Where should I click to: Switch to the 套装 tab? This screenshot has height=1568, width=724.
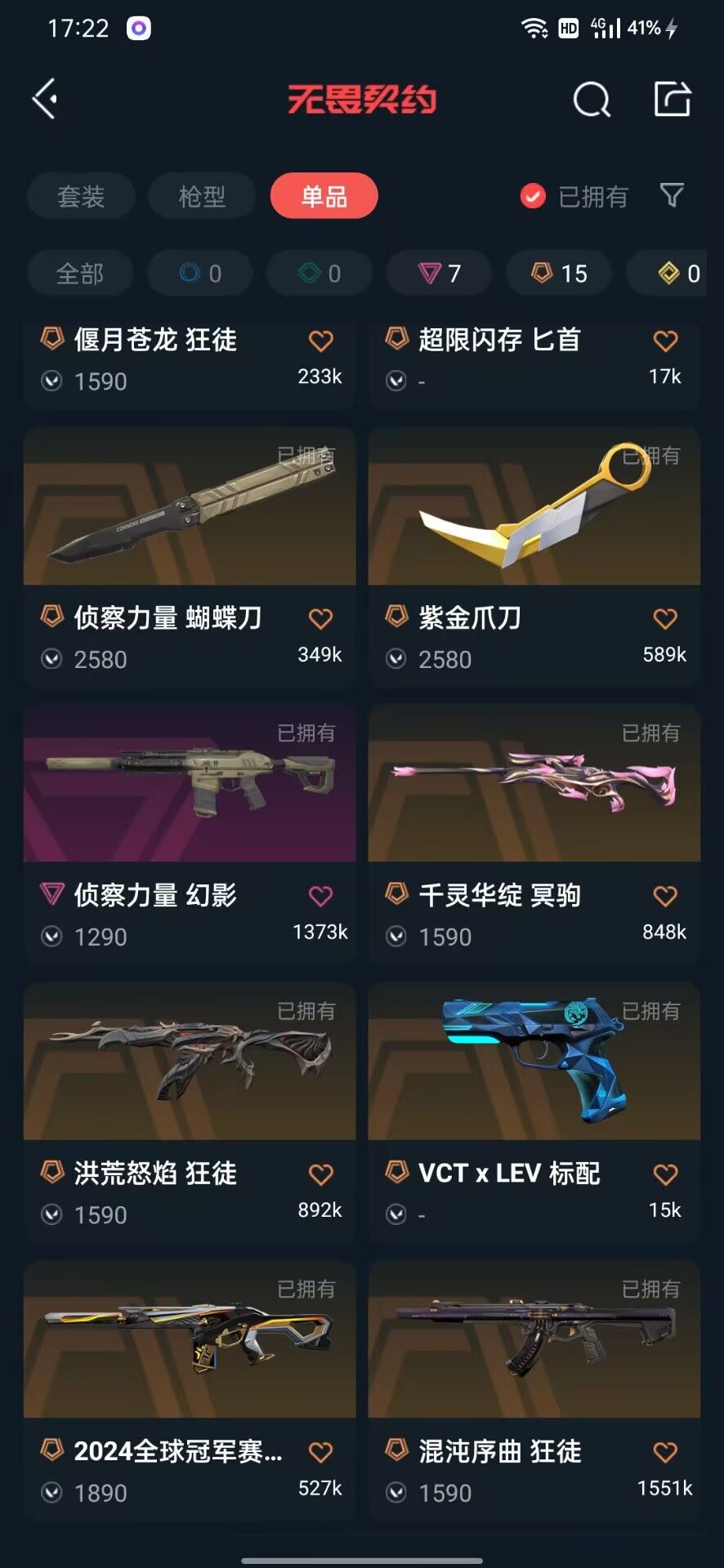click(81, 196)
